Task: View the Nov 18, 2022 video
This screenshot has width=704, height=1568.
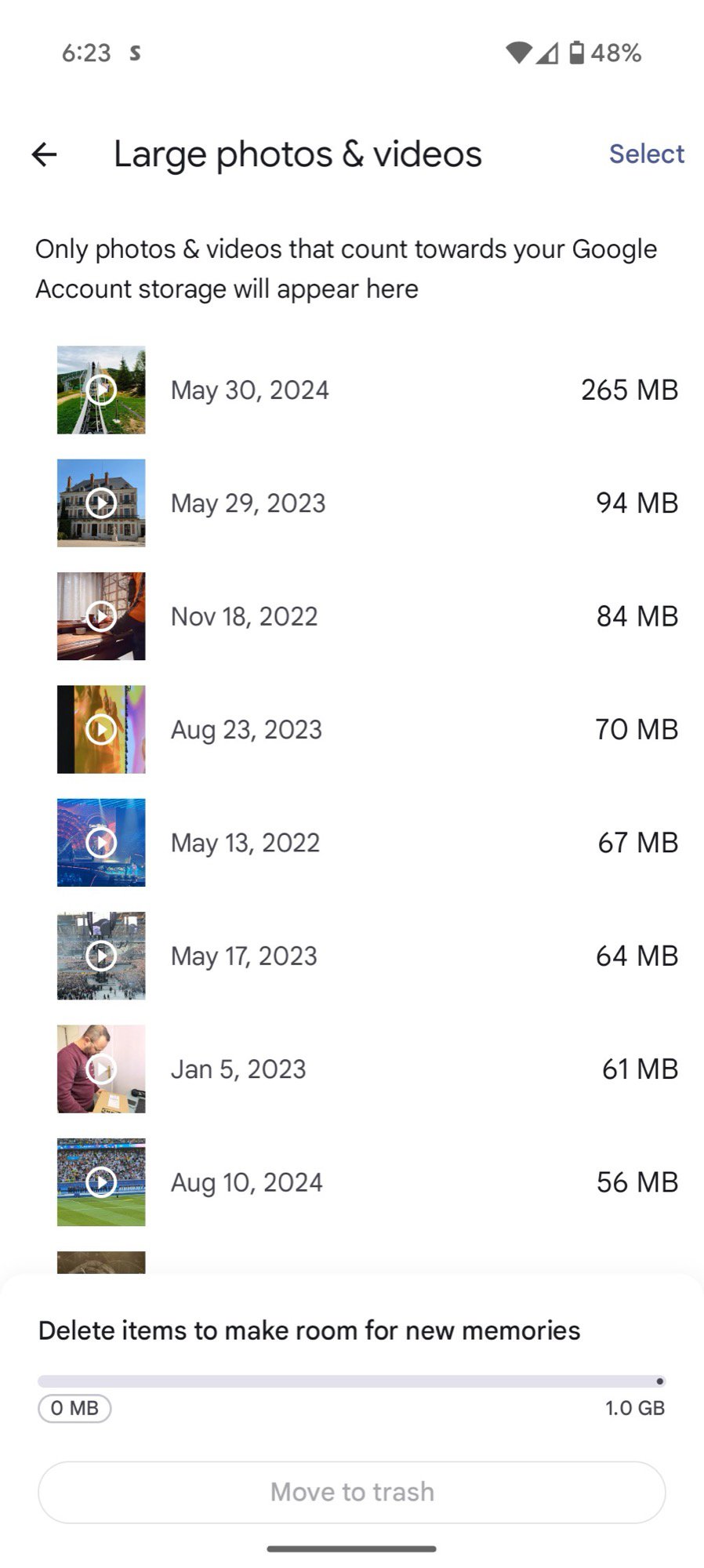Action: (101, 616)
